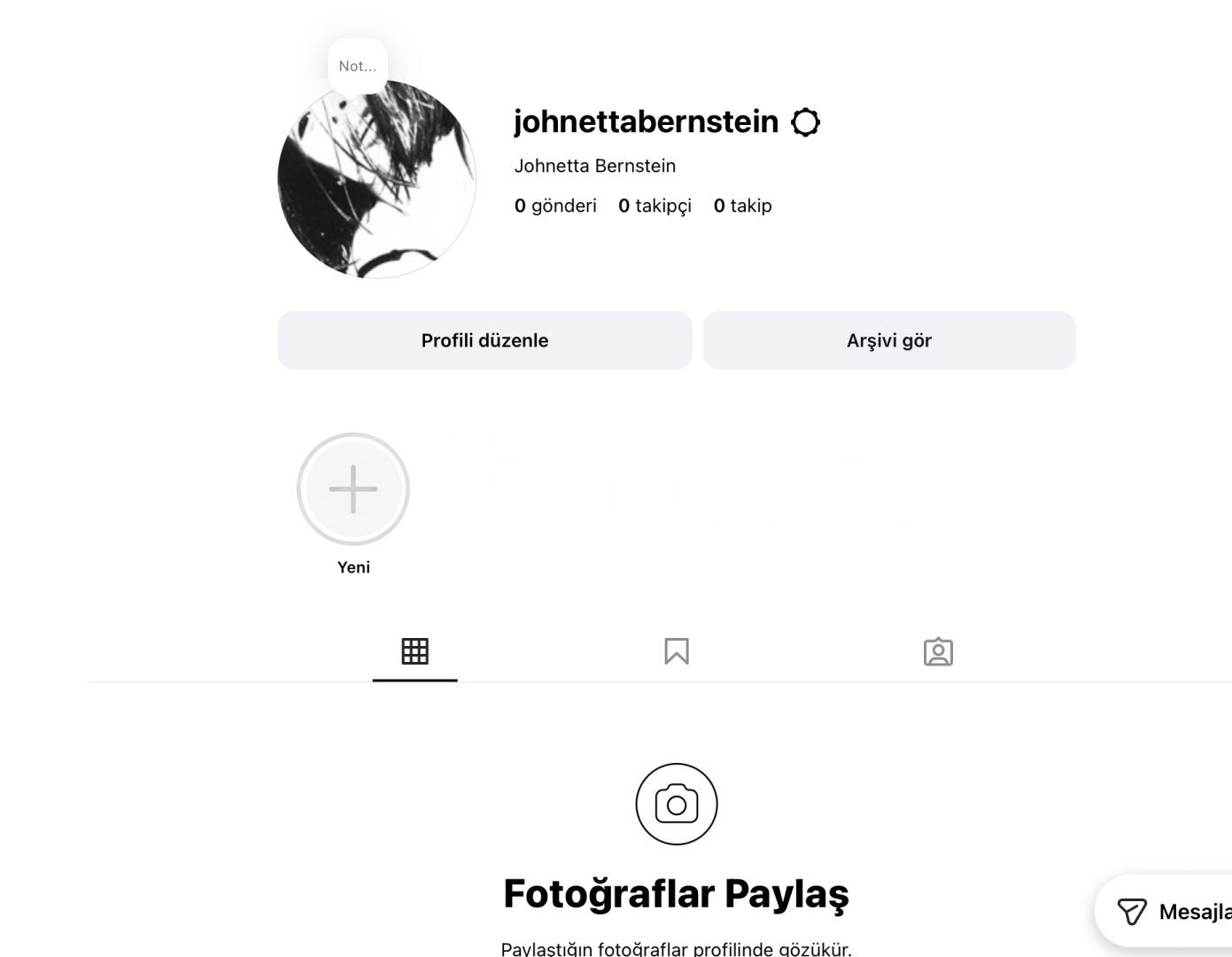1232x957 pixels.
Task: Open Arşivi gör
Action: 889,340
